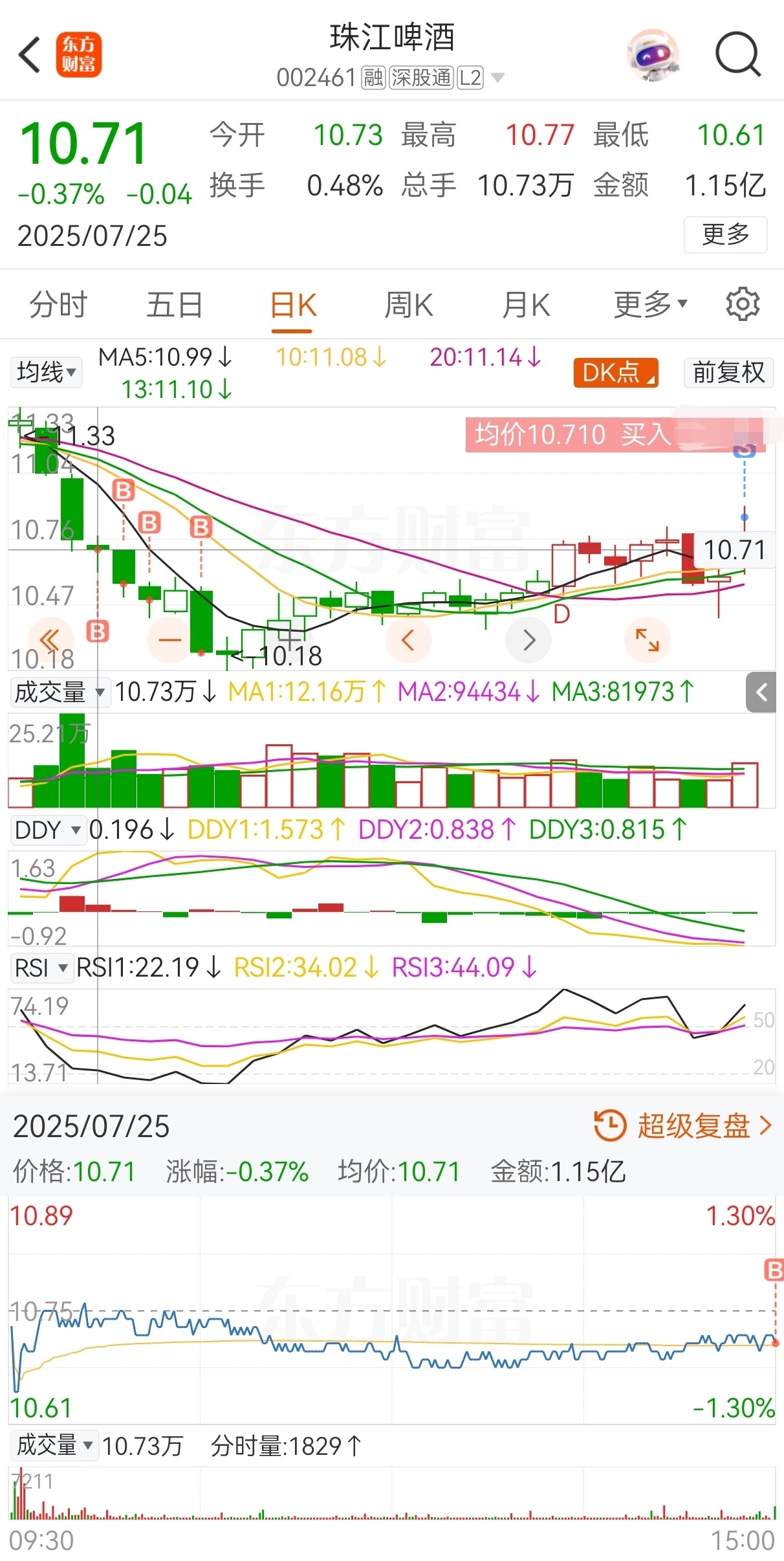Open the robot assistant avatar
The width and height of the screenshot is (784, 1561).
(x=653, y=55)
